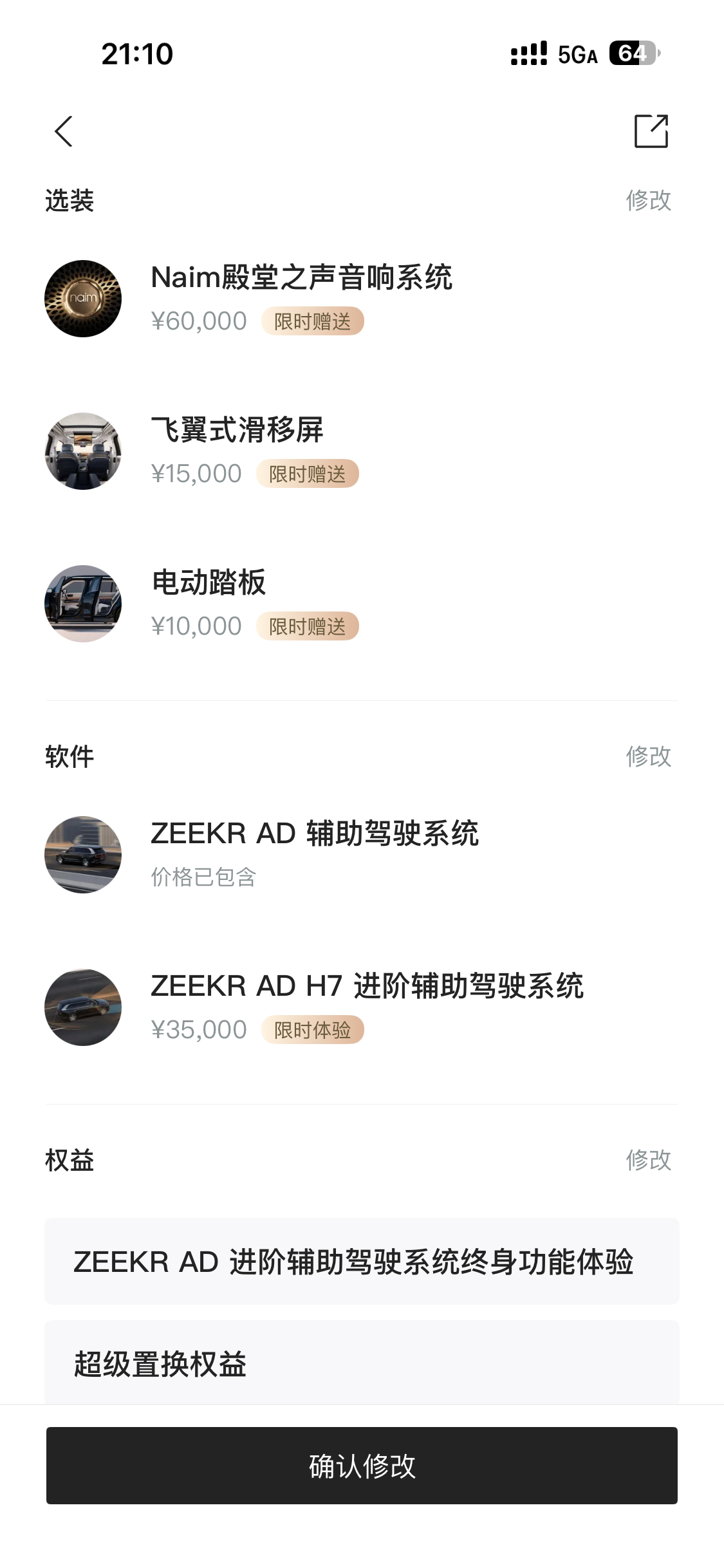
Task: Open 电动踏板 option
Action: tap(362, 604)
